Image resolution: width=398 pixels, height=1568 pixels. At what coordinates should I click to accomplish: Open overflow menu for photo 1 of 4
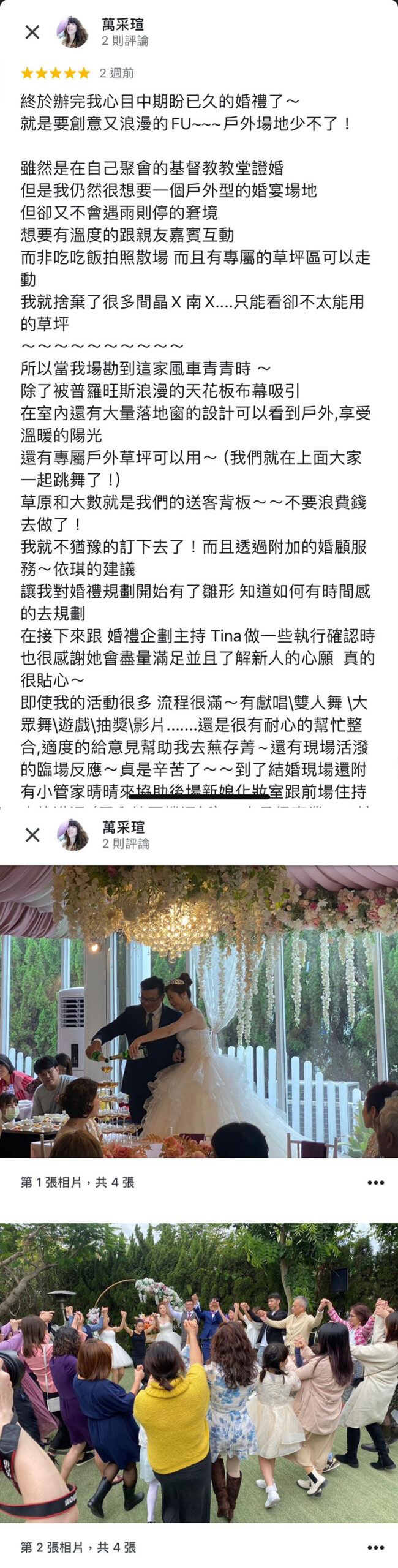click(x=375, y=1182)
